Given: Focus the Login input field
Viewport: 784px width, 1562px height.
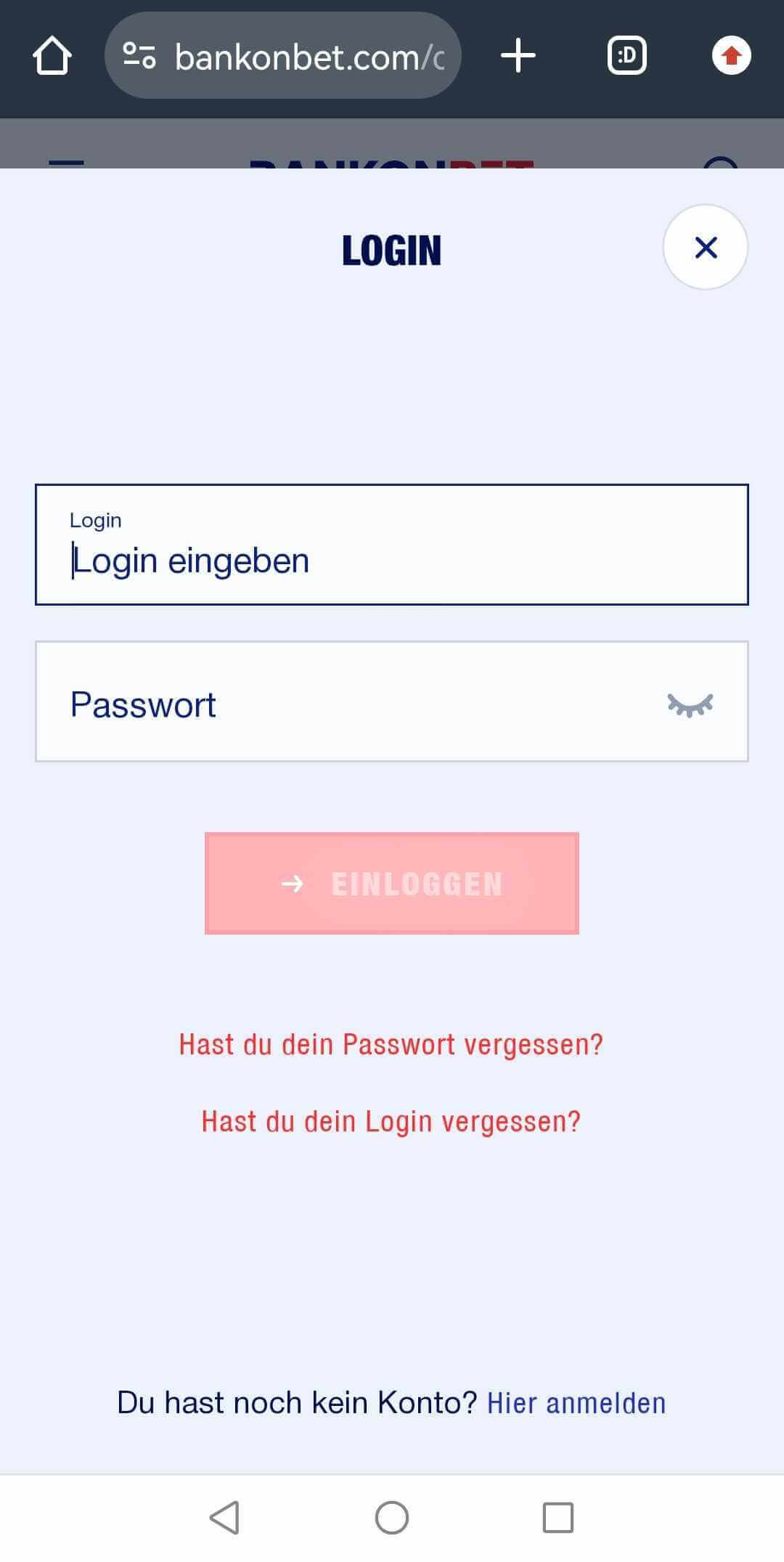Looking at the screenshot, I should point(392,545).
